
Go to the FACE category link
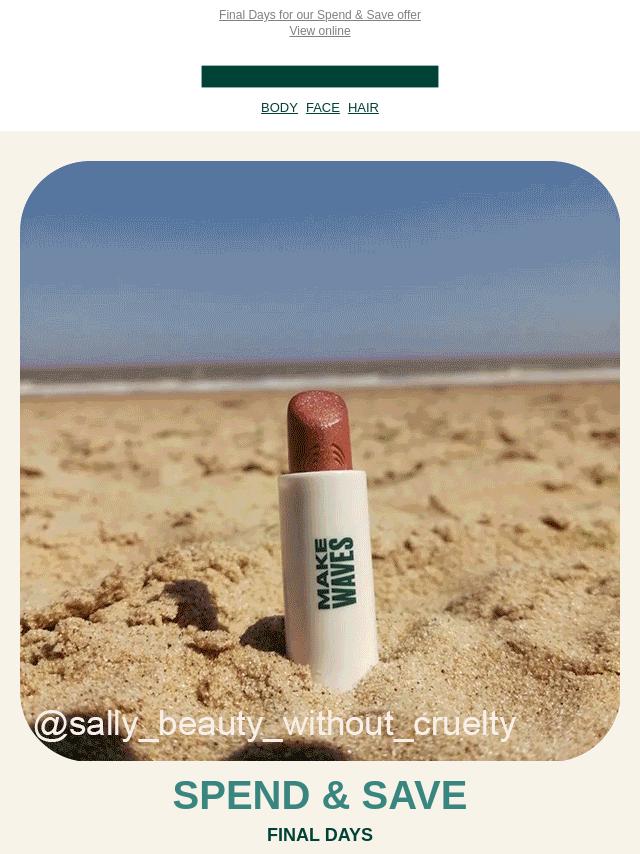(322, 108)
